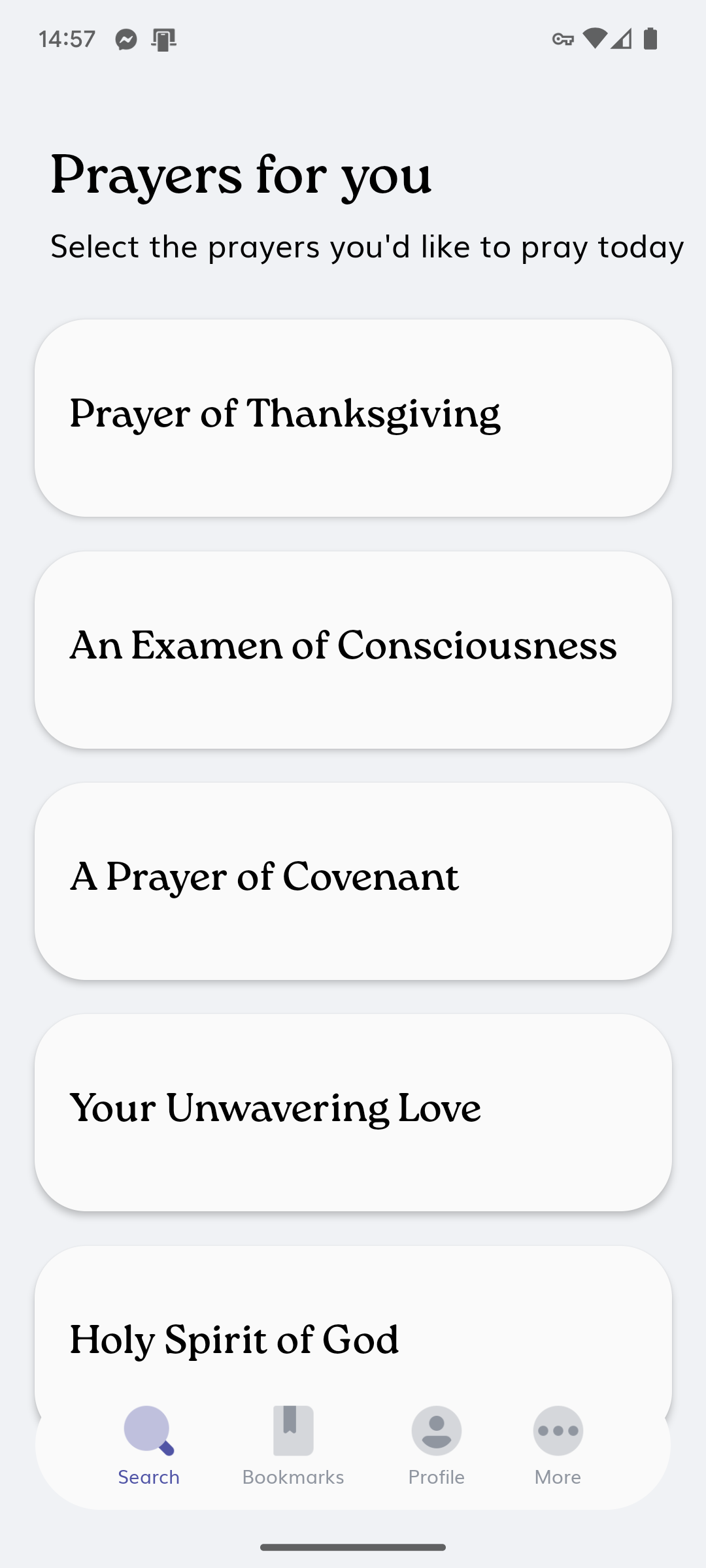The image size is (706, 1568).
Task: Select "Your Unwavering Love" prayer
Action: [x=353, y=1109]
